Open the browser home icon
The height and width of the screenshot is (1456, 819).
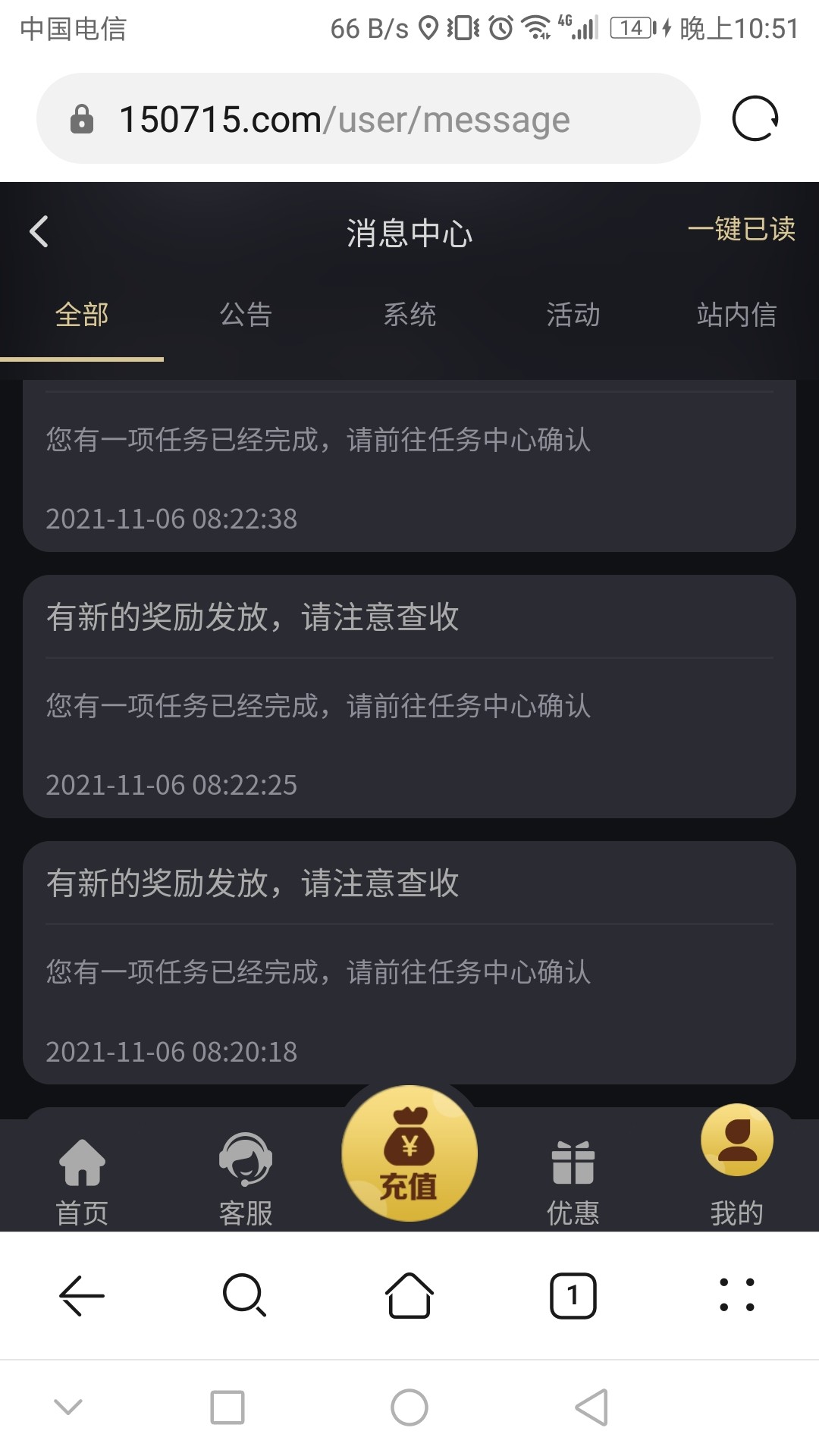[x=409, y=1296]
